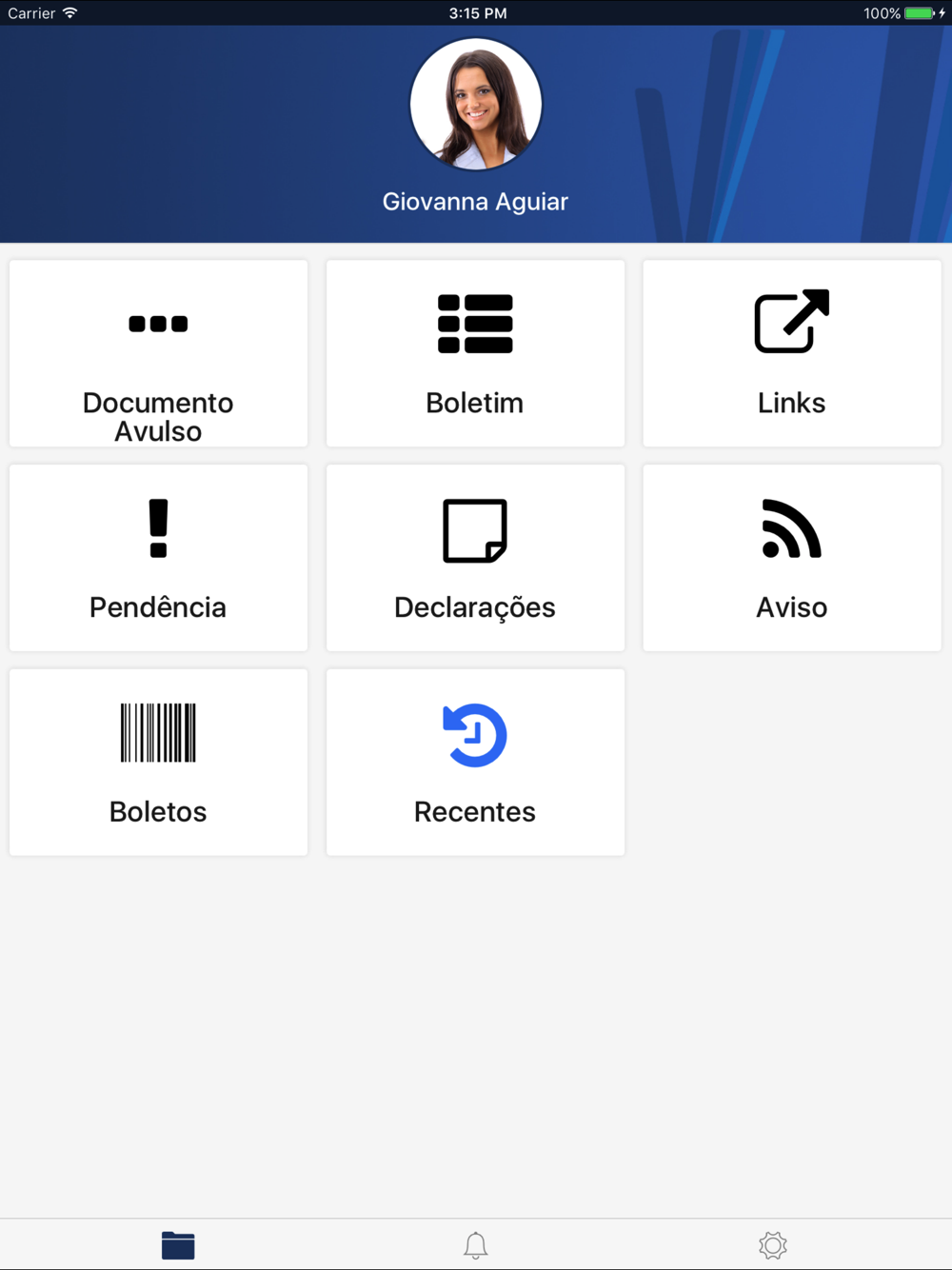Tap Giovanna Aguiar's profile photo
Screen dimensions: 952x1270
coord(476,105)
